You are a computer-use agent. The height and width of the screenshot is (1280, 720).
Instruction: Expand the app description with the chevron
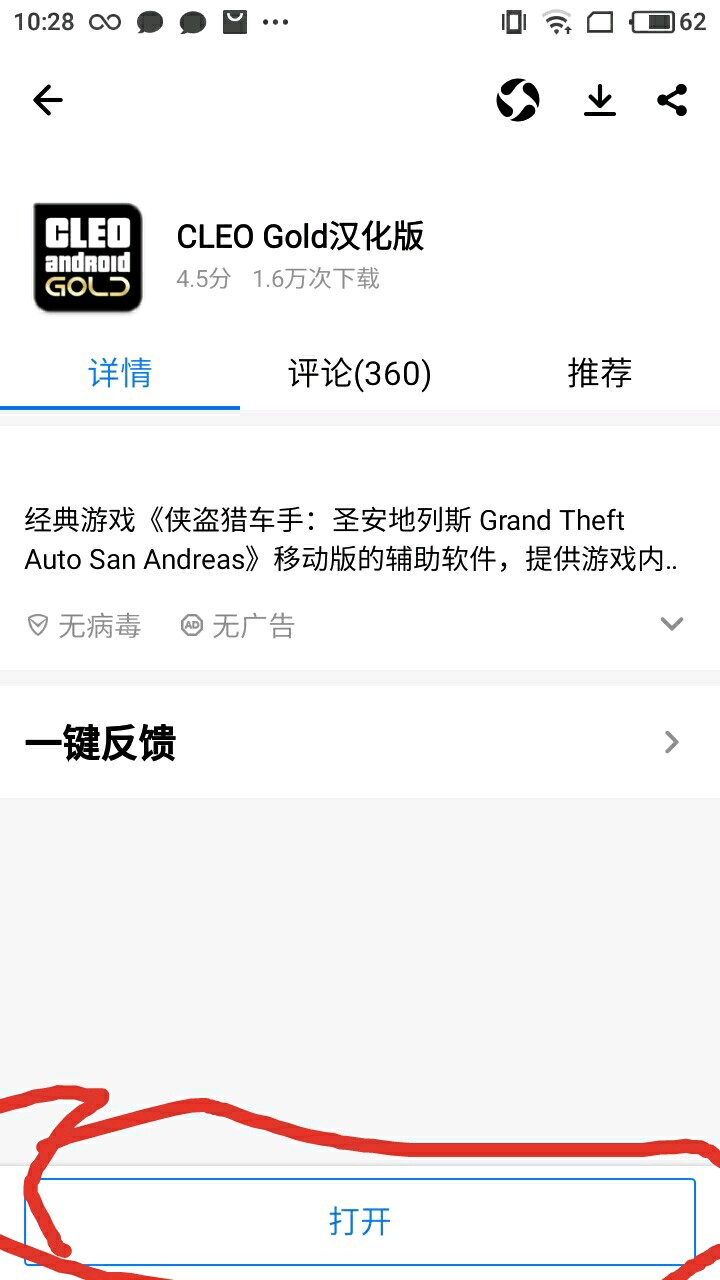(672, 624)
